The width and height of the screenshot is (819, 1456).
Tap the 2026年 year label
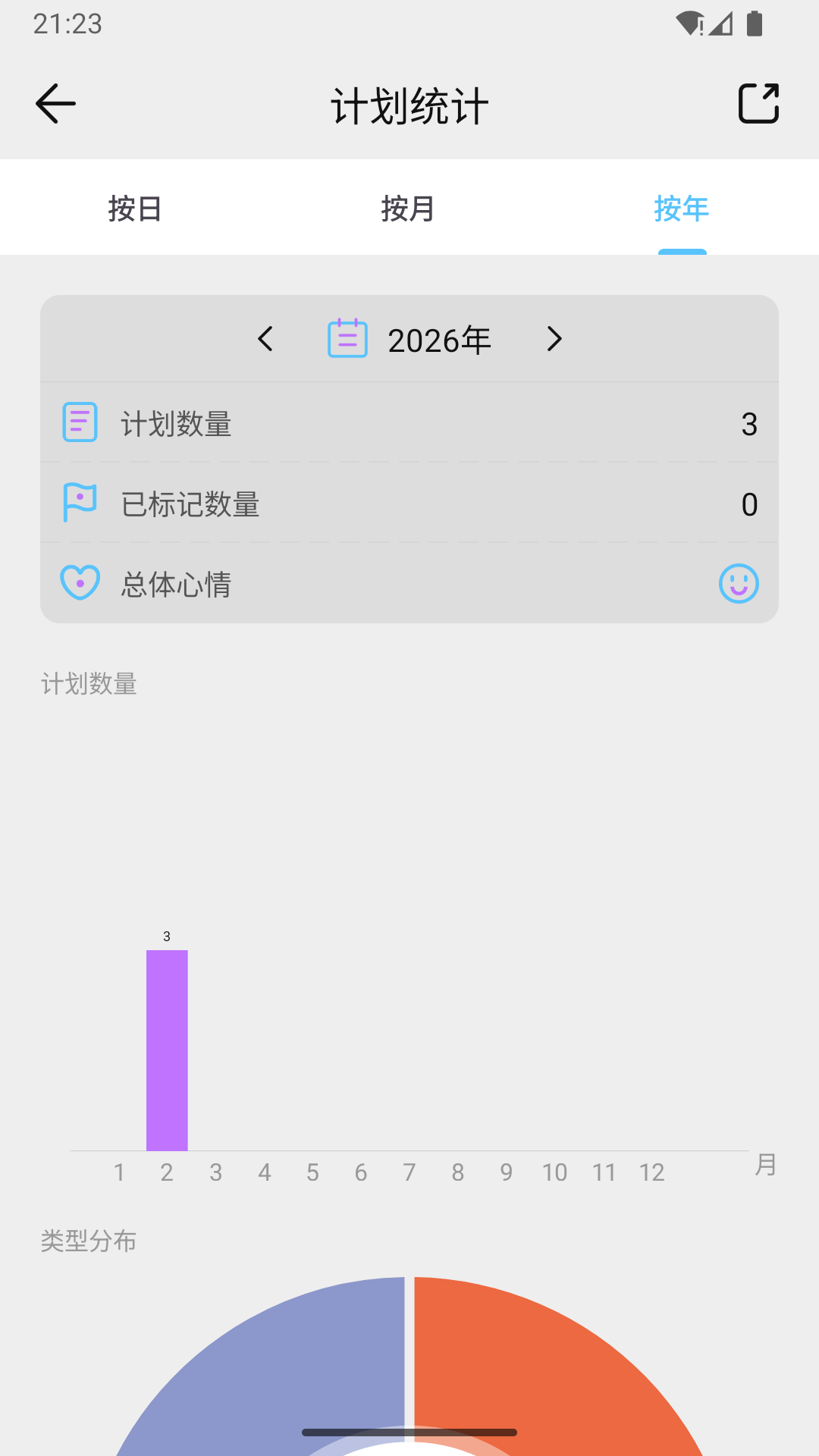438,340
